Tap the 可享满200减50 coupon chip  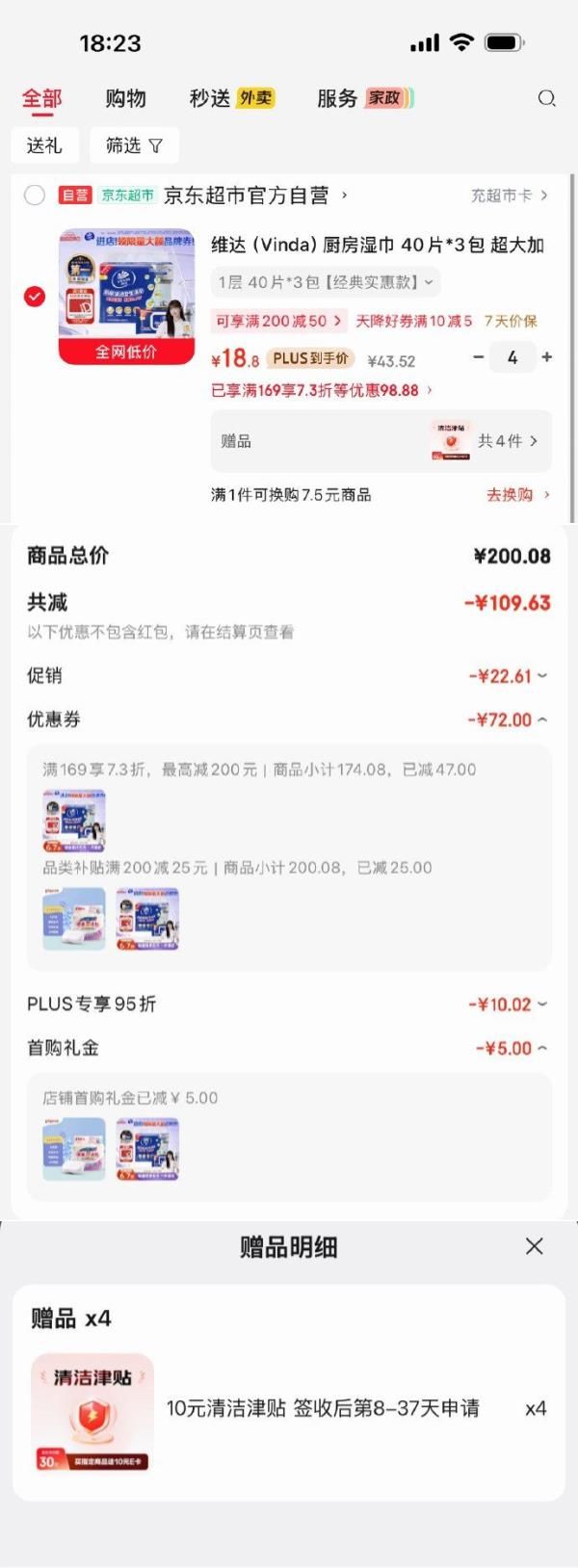(x=279, y=321)
